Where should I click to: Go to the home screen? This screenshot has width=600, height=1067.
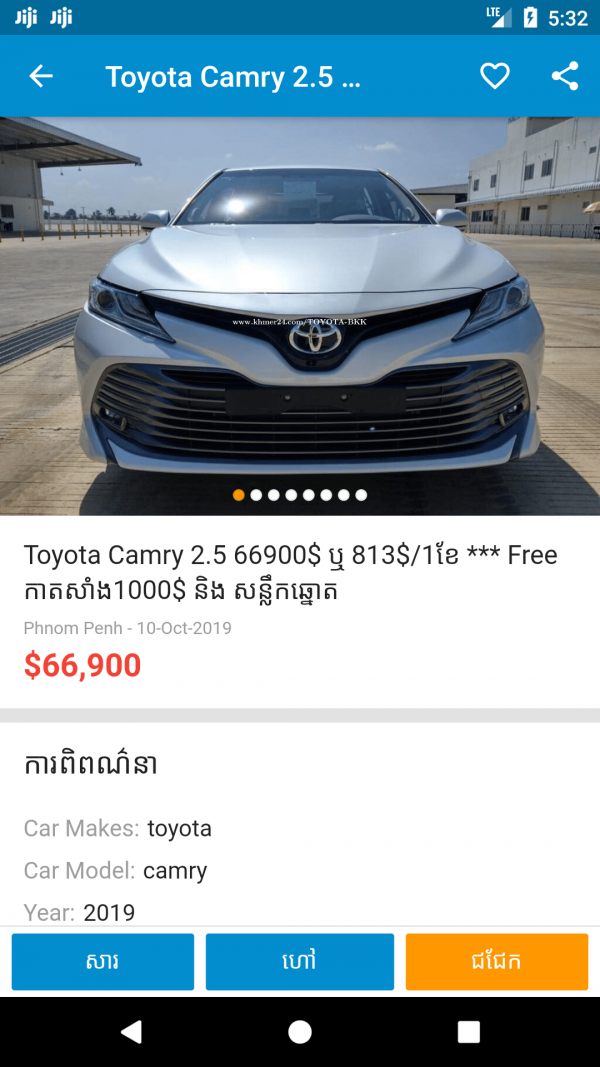pyautogui.click(x=300, y=1032)
